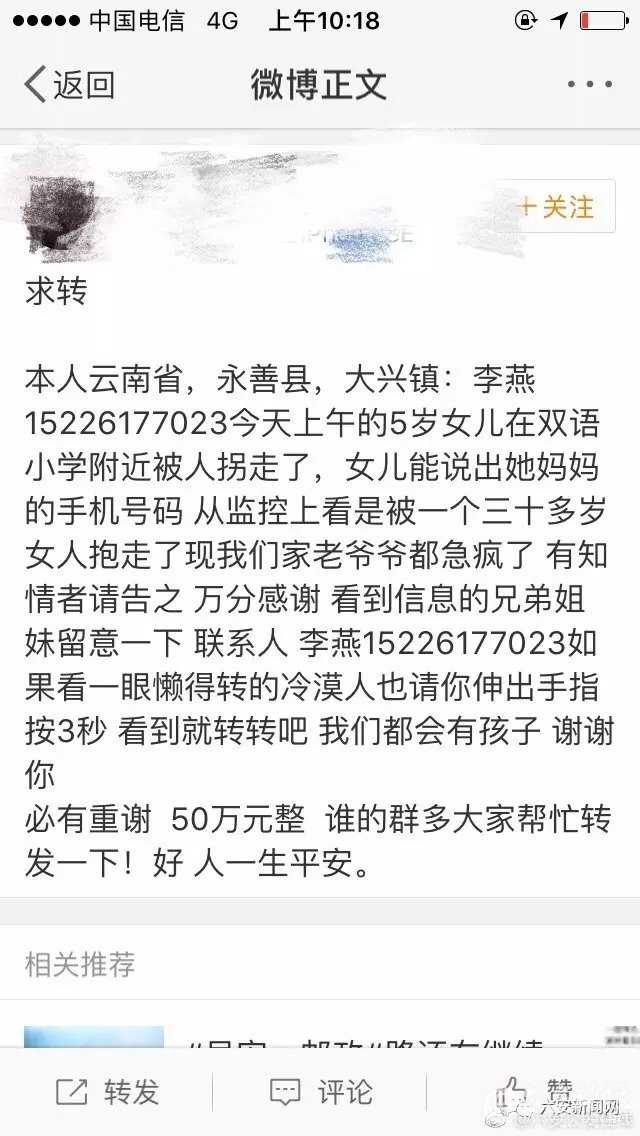640x1136 pixels.
Task: Repost this Weibo with 转发
Action: tap(108, 1092)
